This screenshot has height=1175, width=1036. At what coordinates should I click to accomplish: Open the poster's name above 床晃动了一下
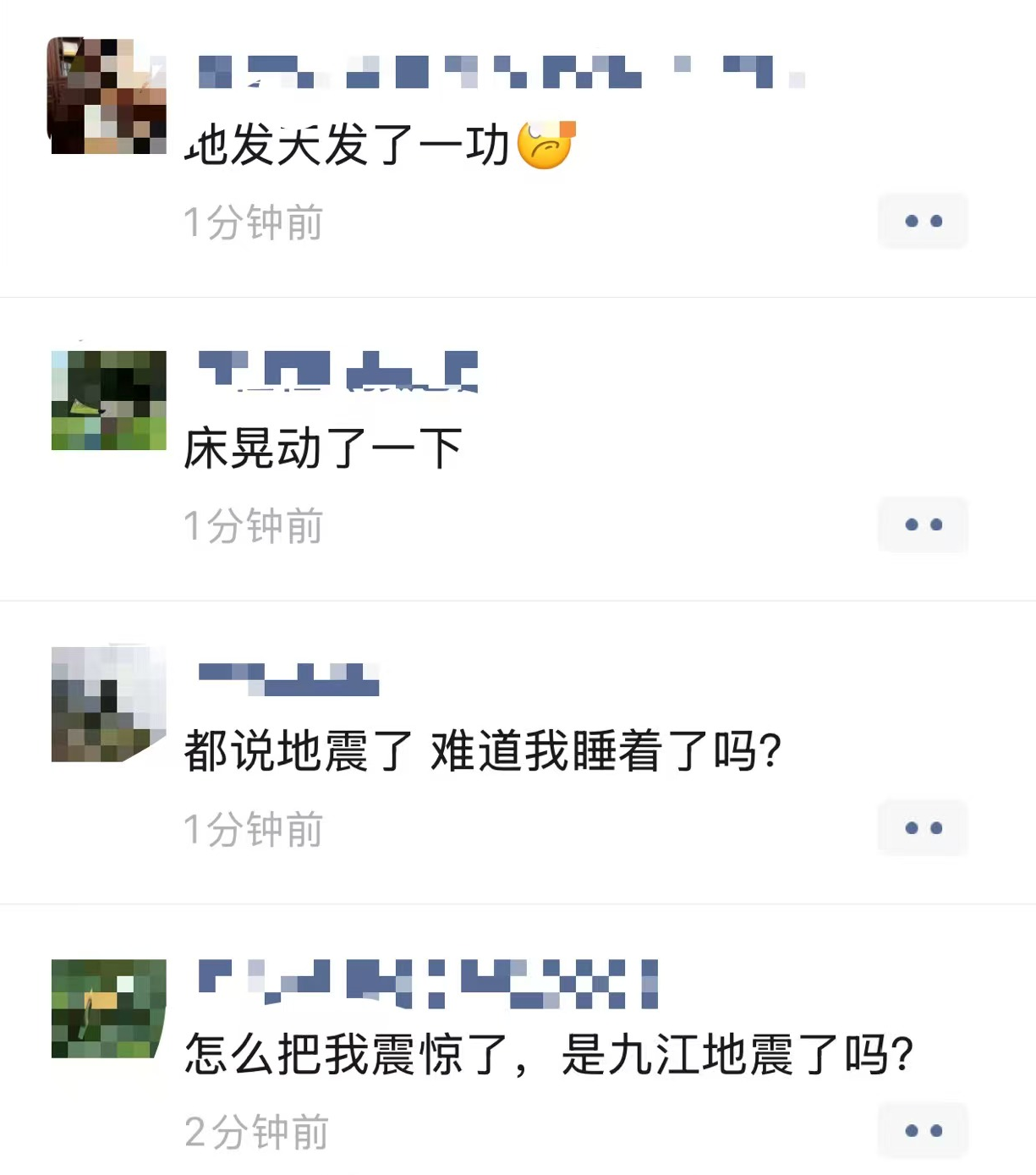point(337,371)
